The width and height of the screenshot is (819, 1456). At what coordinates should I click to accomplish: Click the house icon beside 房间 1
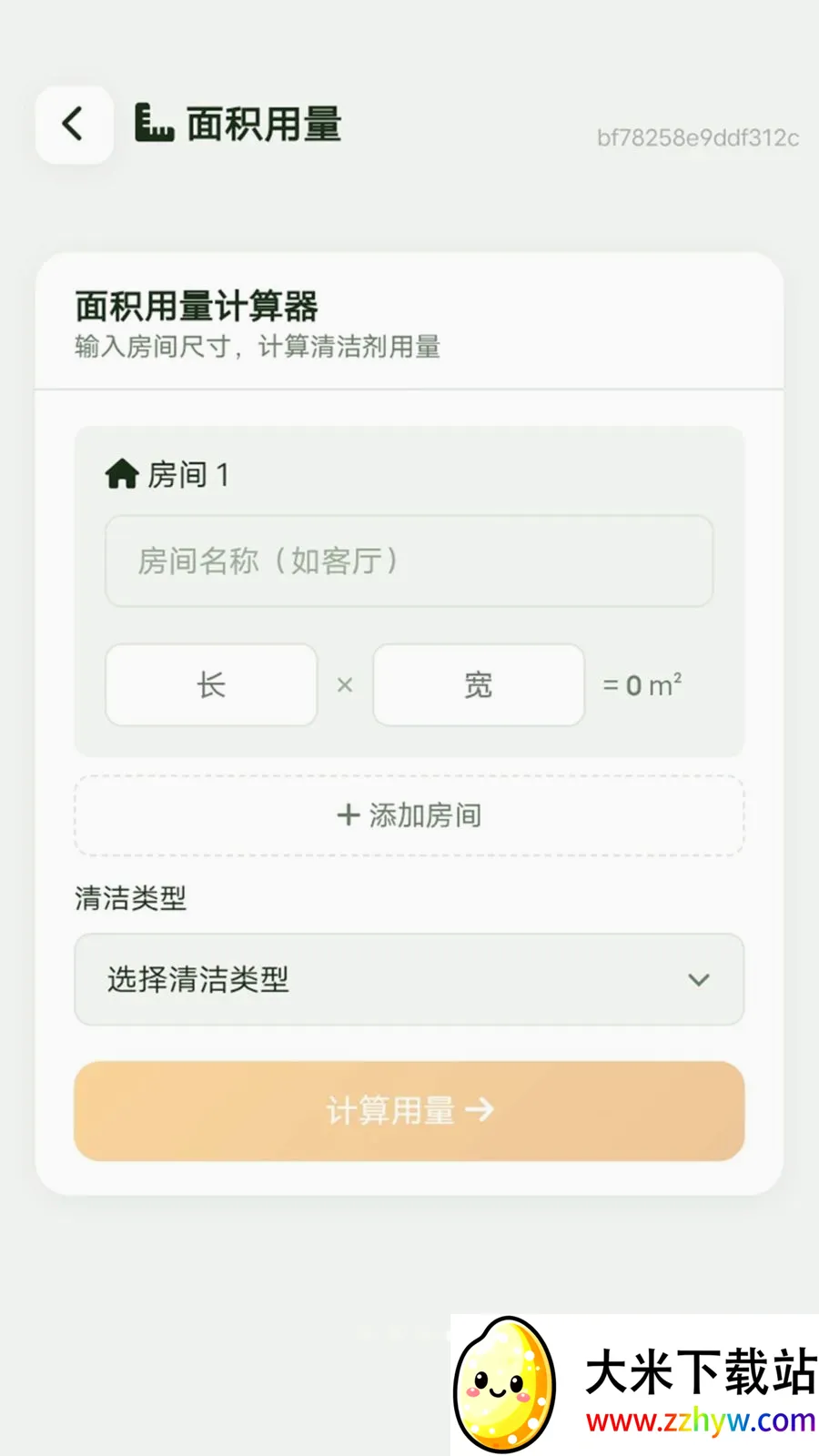tap(119, 472)
